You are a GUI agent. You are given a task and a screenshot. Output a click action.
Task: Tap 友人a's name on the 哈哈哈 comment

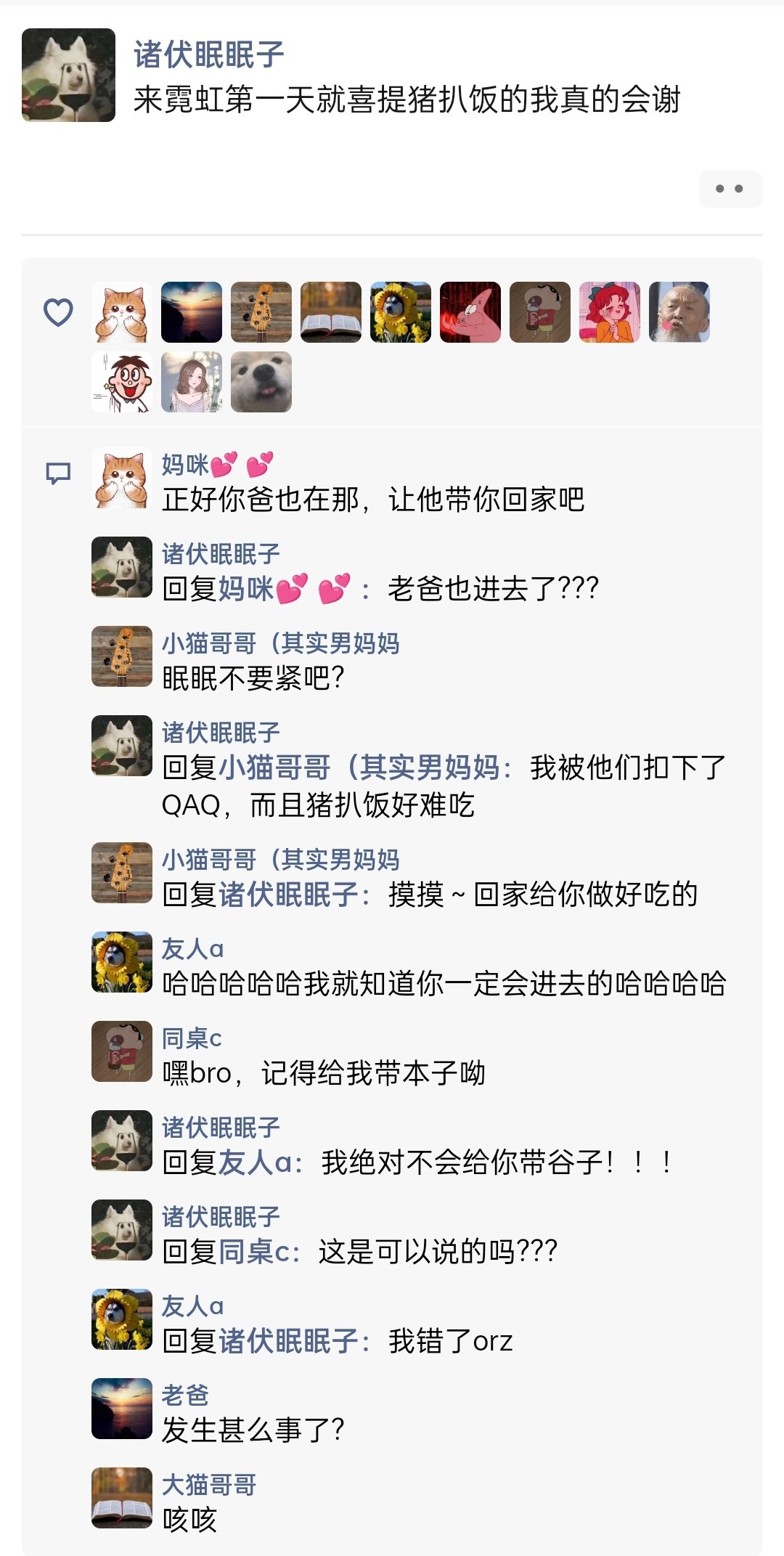tap(192, 949)
